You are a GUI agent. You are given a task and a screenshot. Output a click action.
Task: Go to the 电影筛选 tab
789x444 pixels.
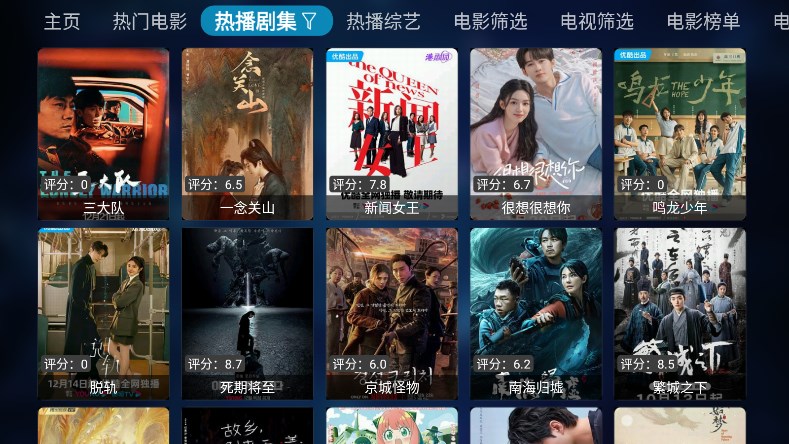point(490,21)
